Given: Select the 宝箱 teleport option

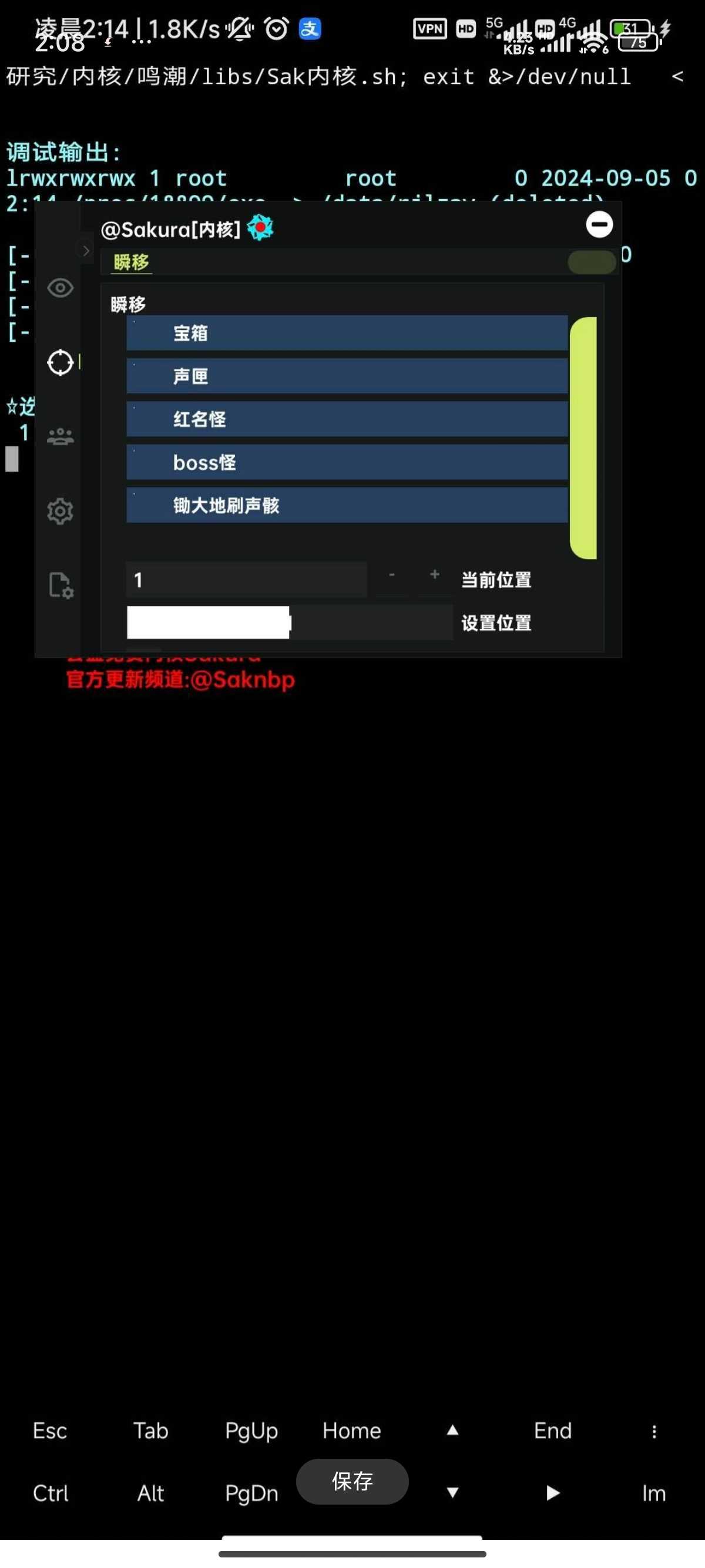Looking at the screenshot, I should pos(347,333).
